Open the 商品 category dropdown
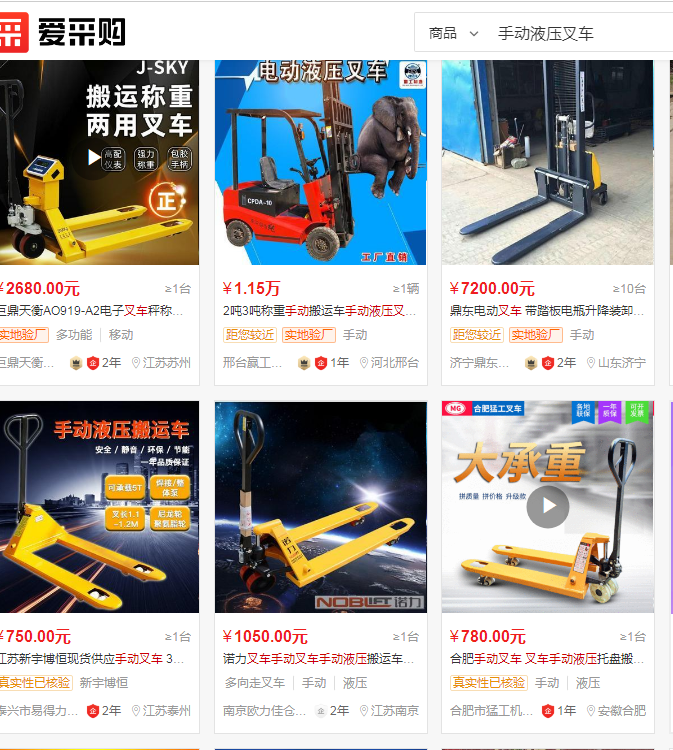The height and width of the screenshot is (750, 673). point(454,33)
